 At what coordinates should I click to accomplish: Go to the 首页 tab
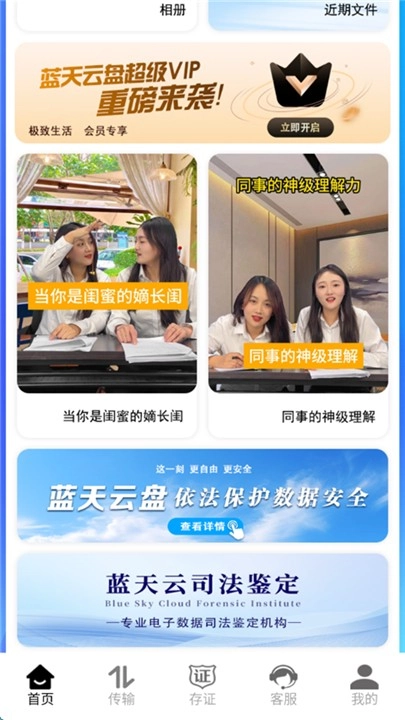coord(40,685)
